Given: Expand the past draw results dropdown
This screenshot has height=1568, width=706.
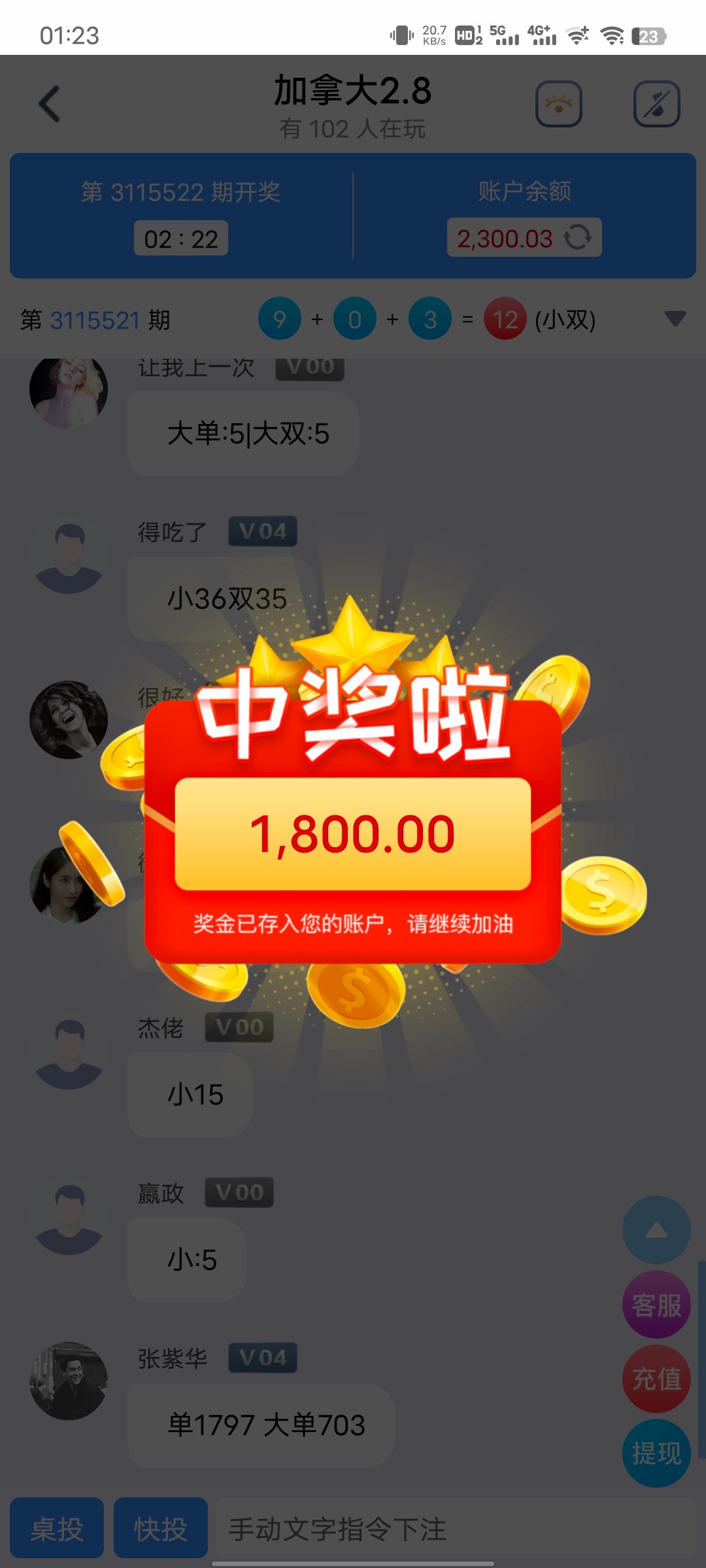Looking at the screenshot, I should (675, 319).
